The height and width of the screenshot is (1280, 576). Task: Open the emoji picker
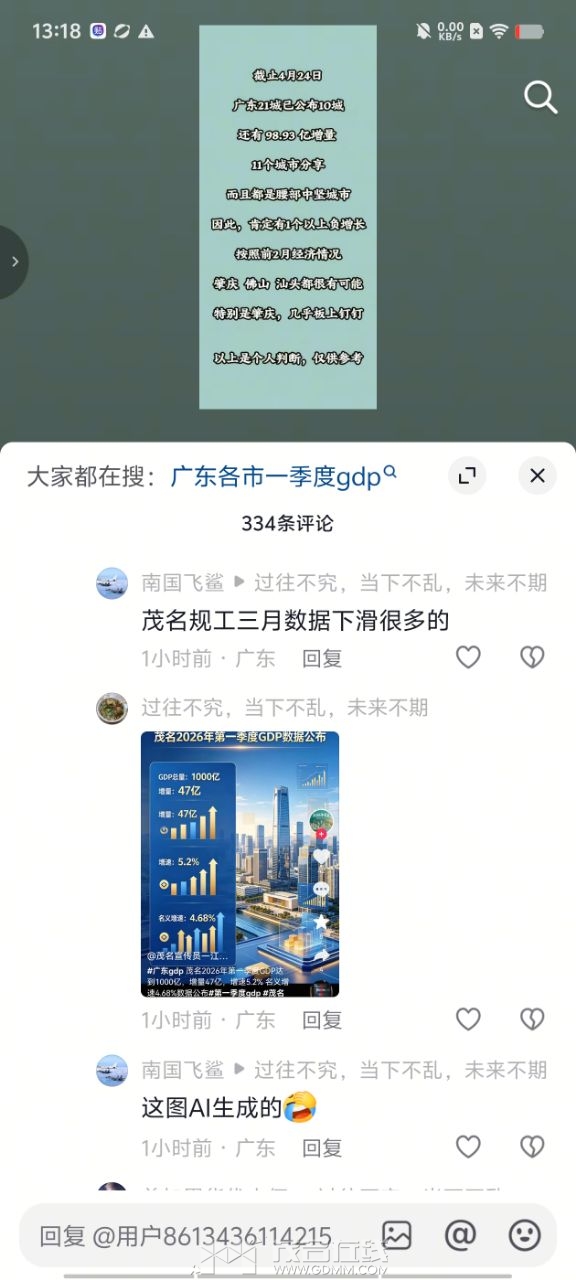(x=525, y=1236)
